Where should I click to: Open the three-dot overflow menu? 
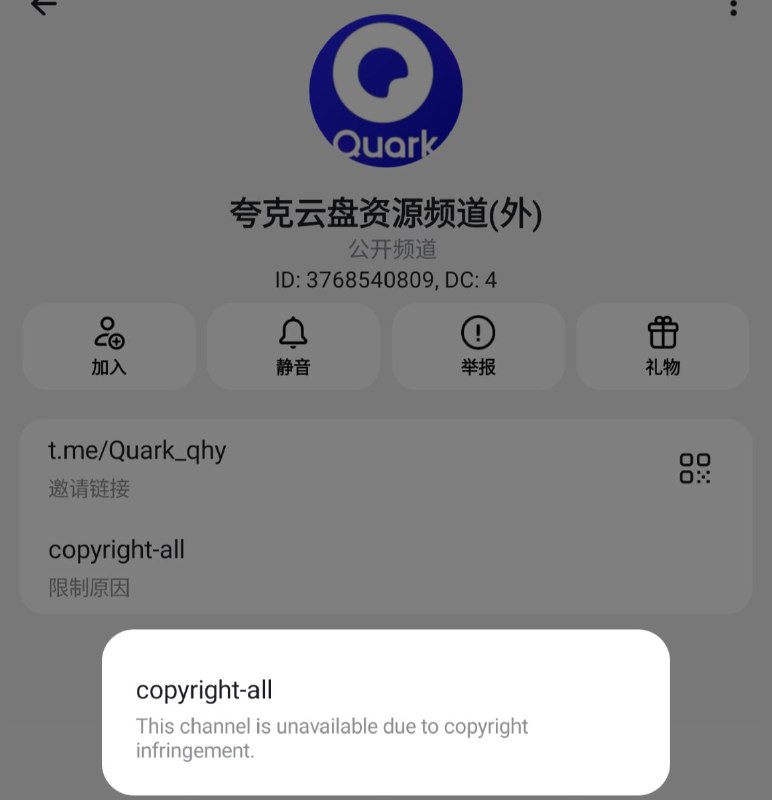point(733,10)
